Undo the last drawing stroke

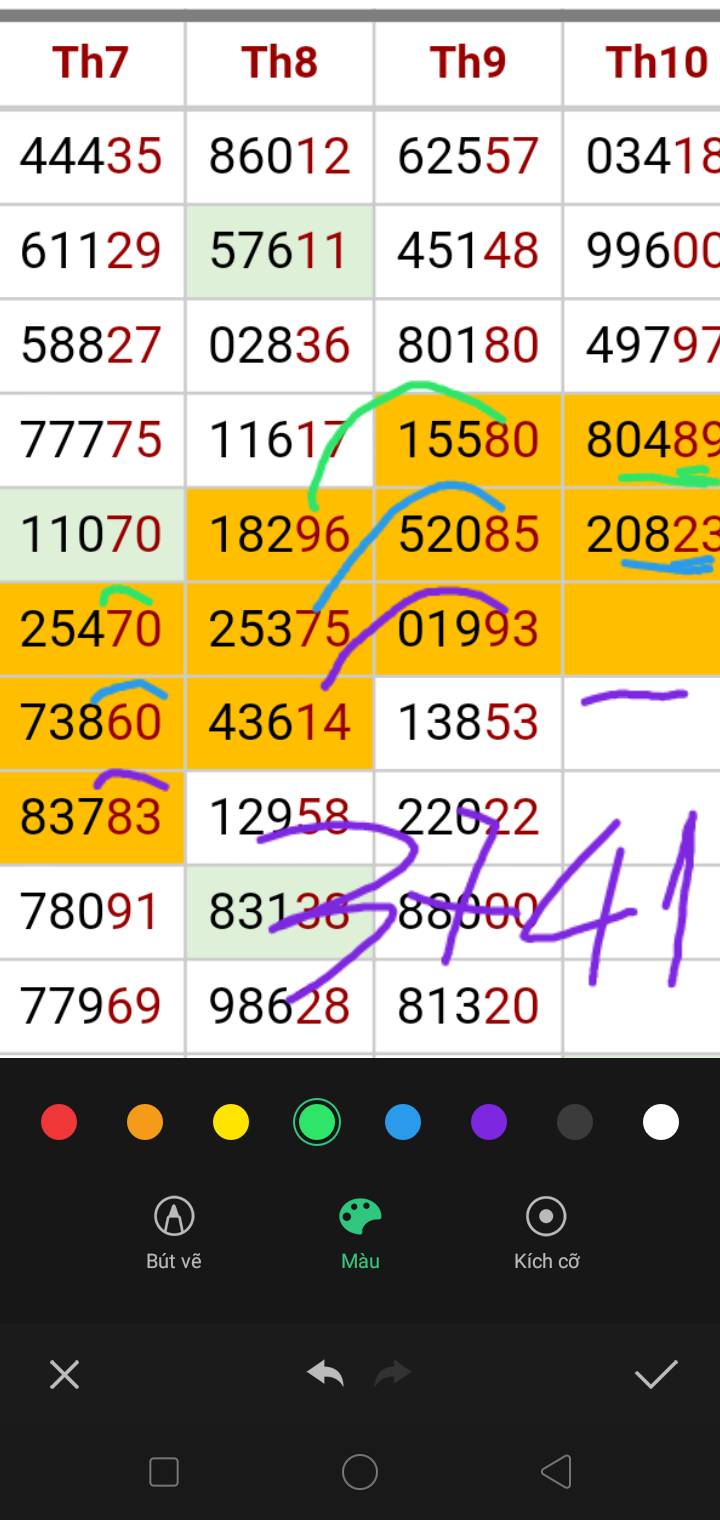pyautogui.click(x=325, y=1374)
